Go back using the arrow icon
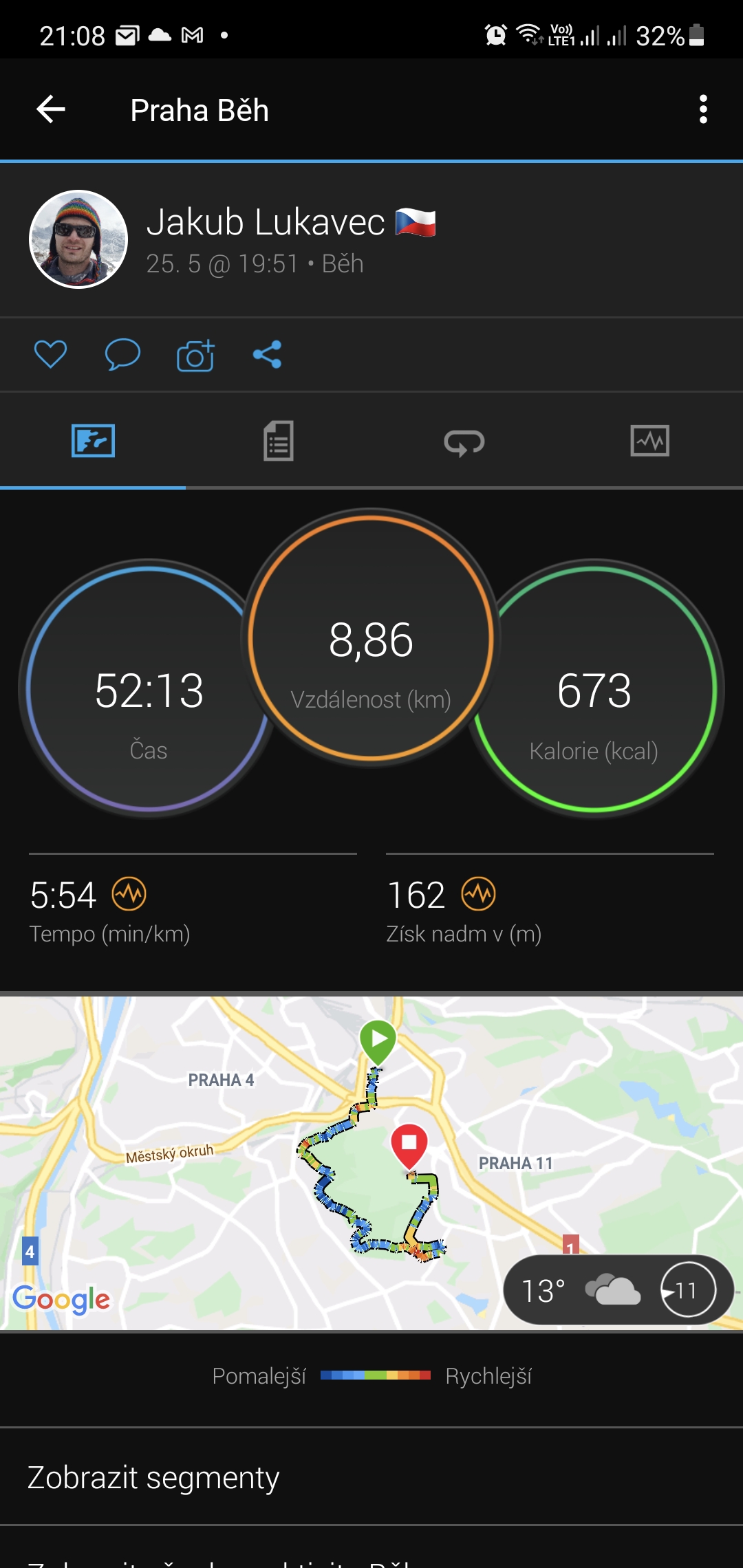Viewport: 743px width, 1568px height. pyautogui.click(x=51, y=109)
